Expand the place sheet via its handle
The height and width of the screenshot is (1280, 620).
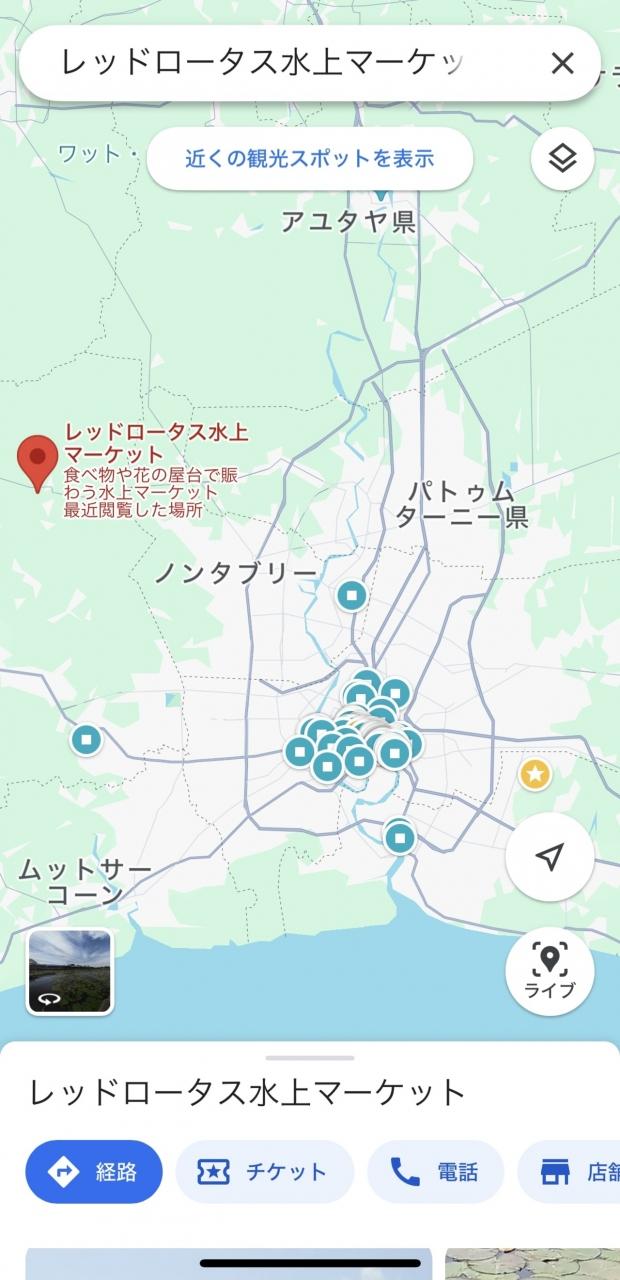pos(310,1057)
